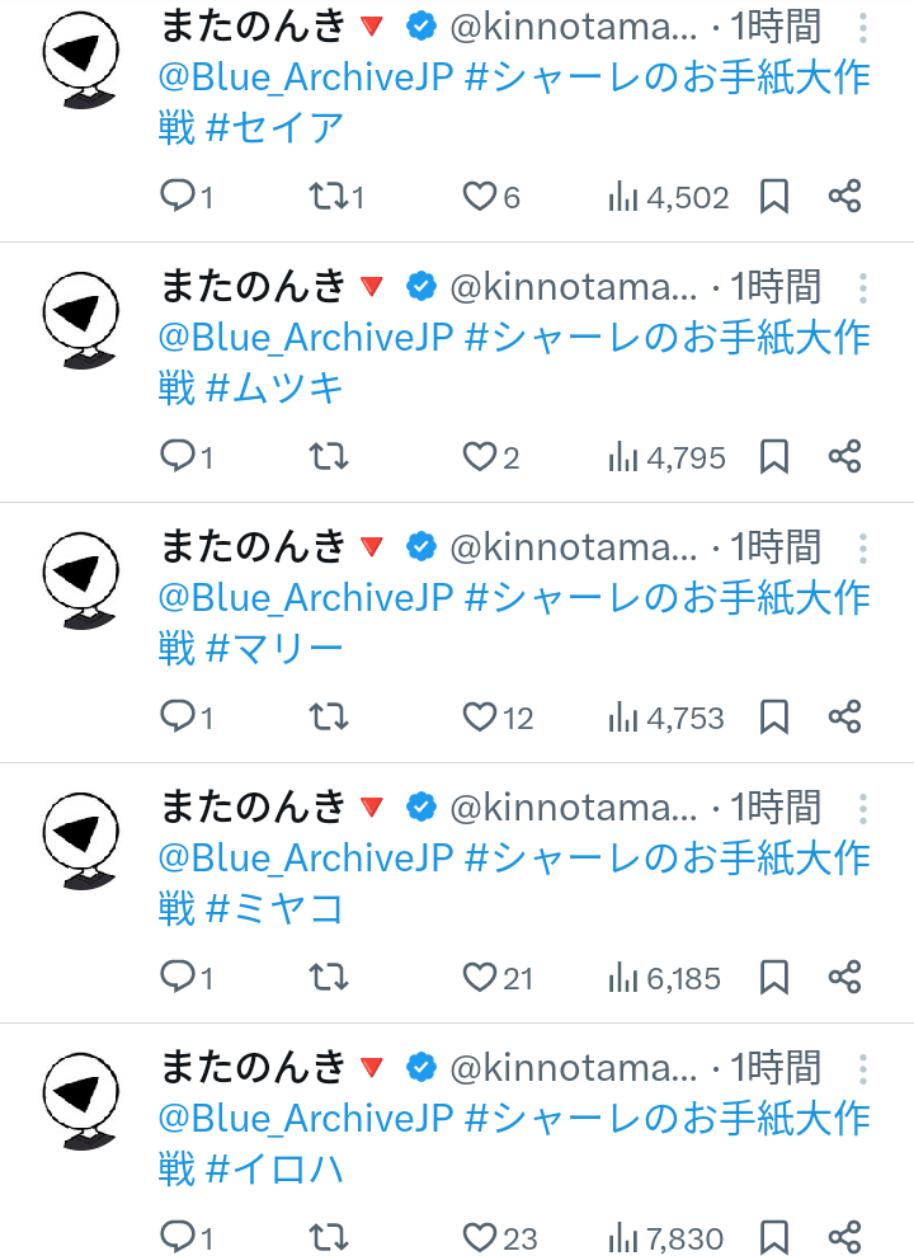Screen dimensions: 914x1256
Task: Open the #マリー hashtag link
Action: pyautogui.click(x=274, y=649)
